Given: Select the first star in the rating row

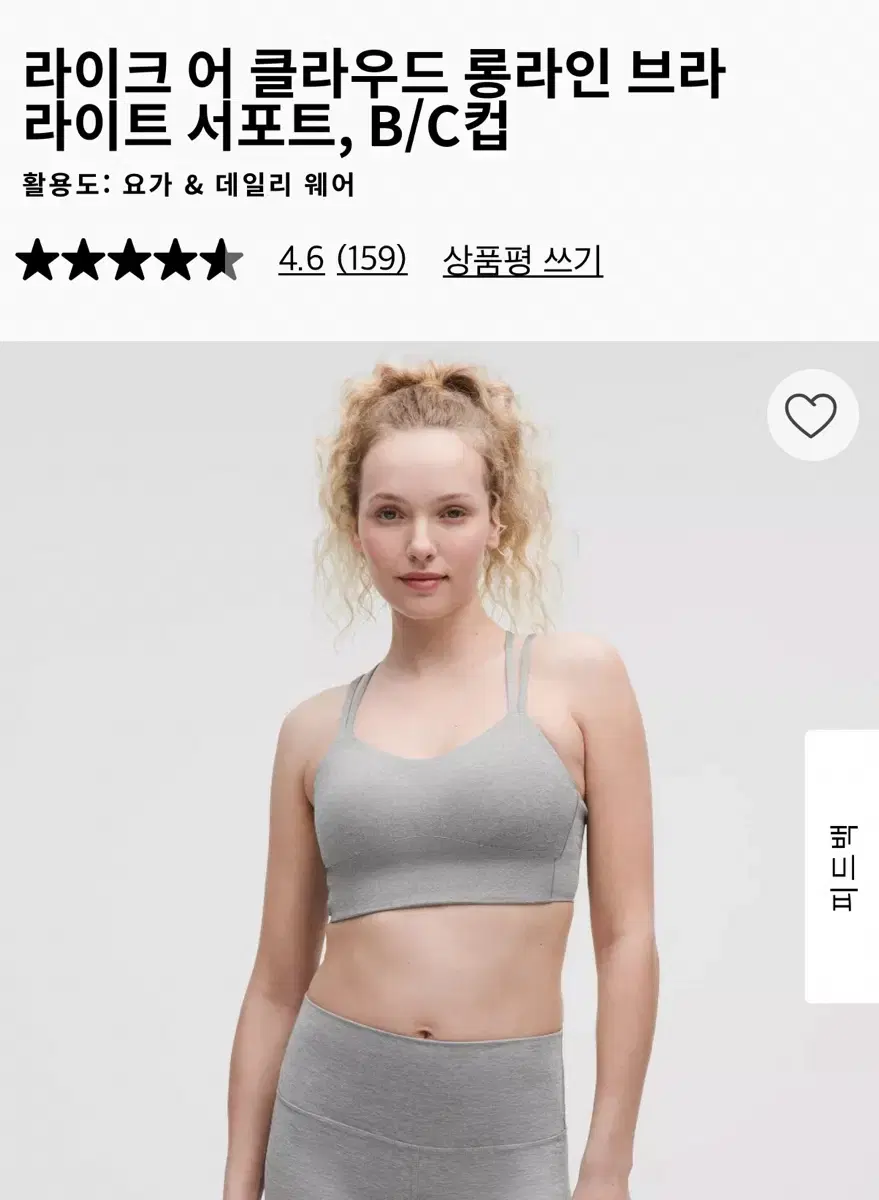Looking at the screenshot, I should pos(37,260).
